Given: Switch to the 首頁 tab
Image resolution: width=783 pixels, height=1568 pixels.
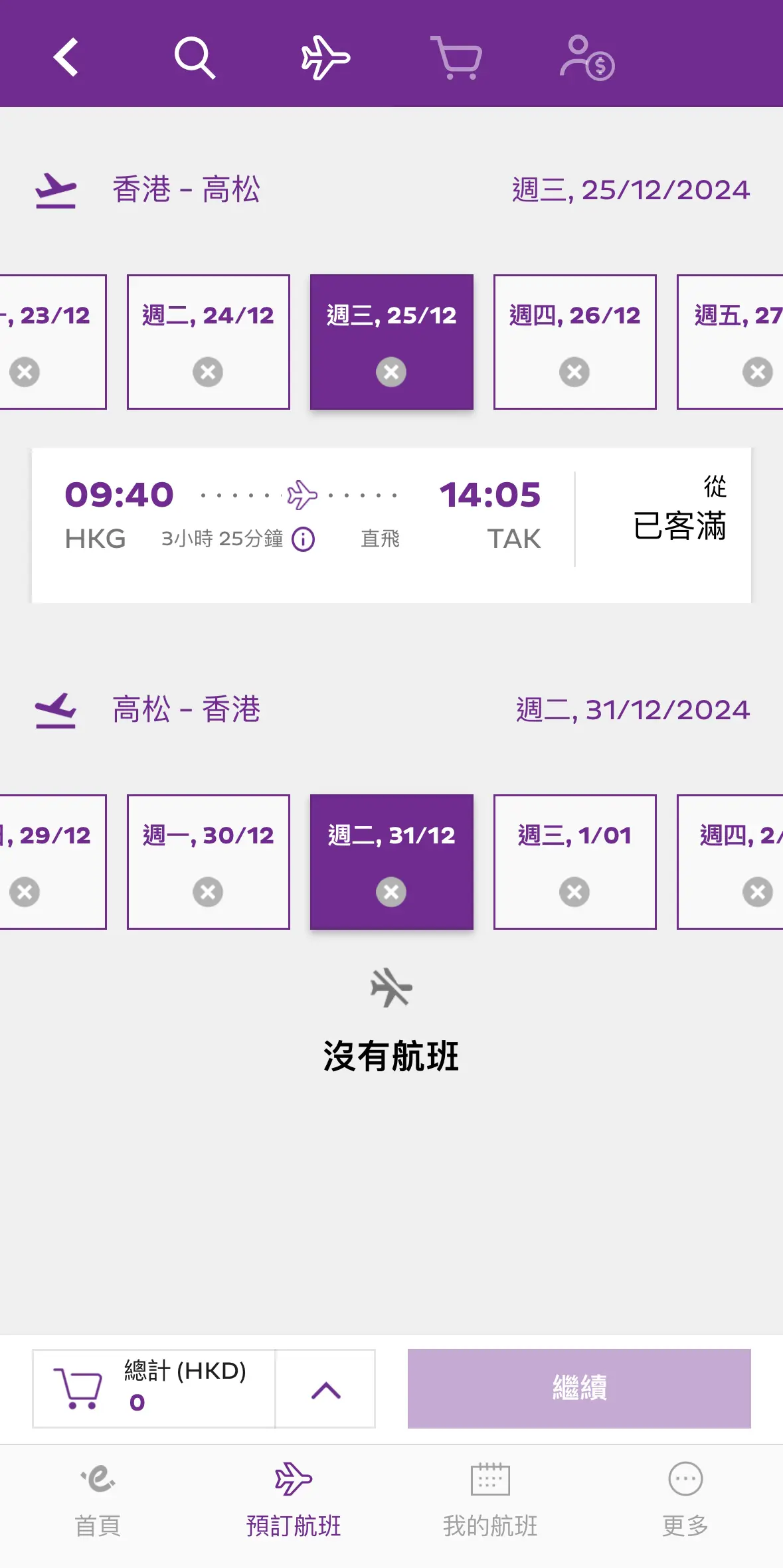Looking at the screenshot, I should (x=98, y=1500).
